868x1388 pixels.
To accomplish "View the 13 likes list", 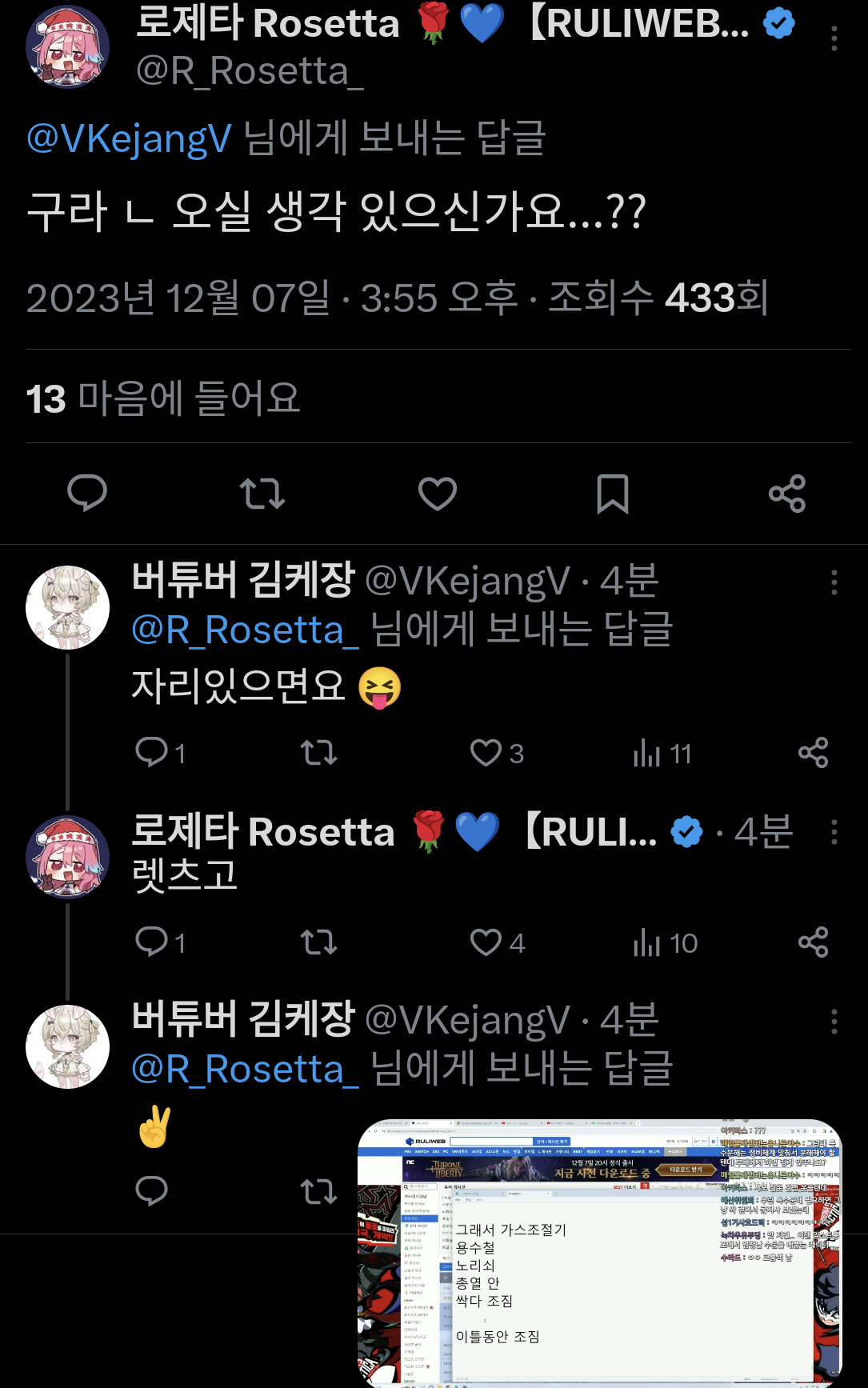I will tap(163, 398).
